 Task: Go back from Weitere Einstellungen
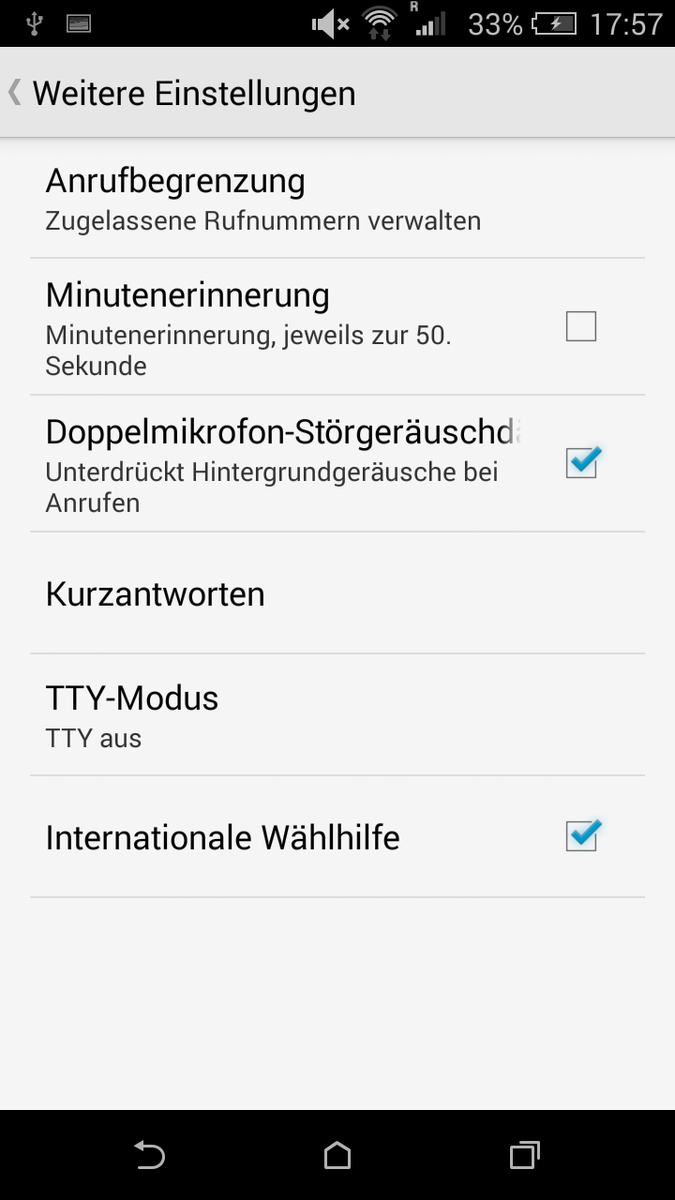(16, 94)
